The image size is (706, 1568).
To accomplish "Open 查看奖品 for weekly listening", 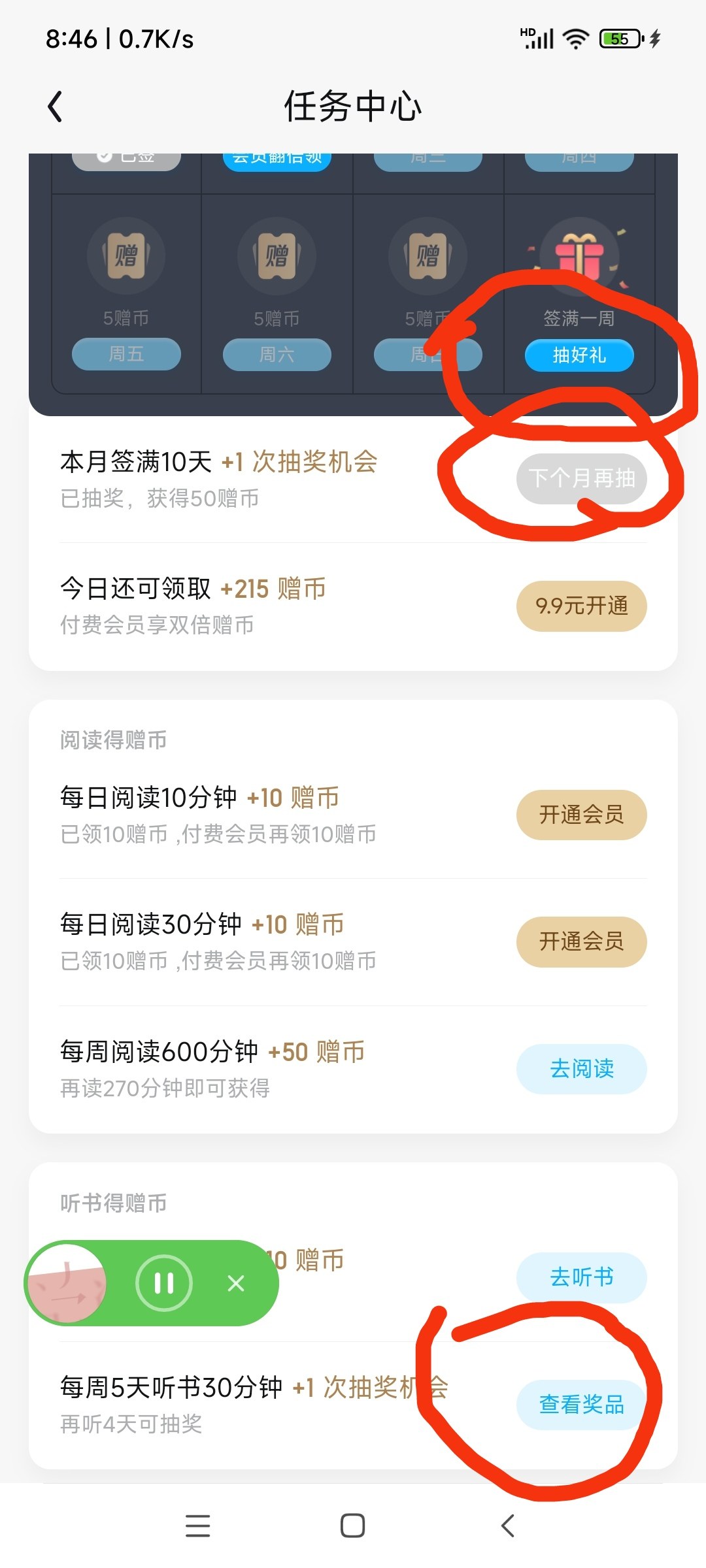I will click(581, 1404).
